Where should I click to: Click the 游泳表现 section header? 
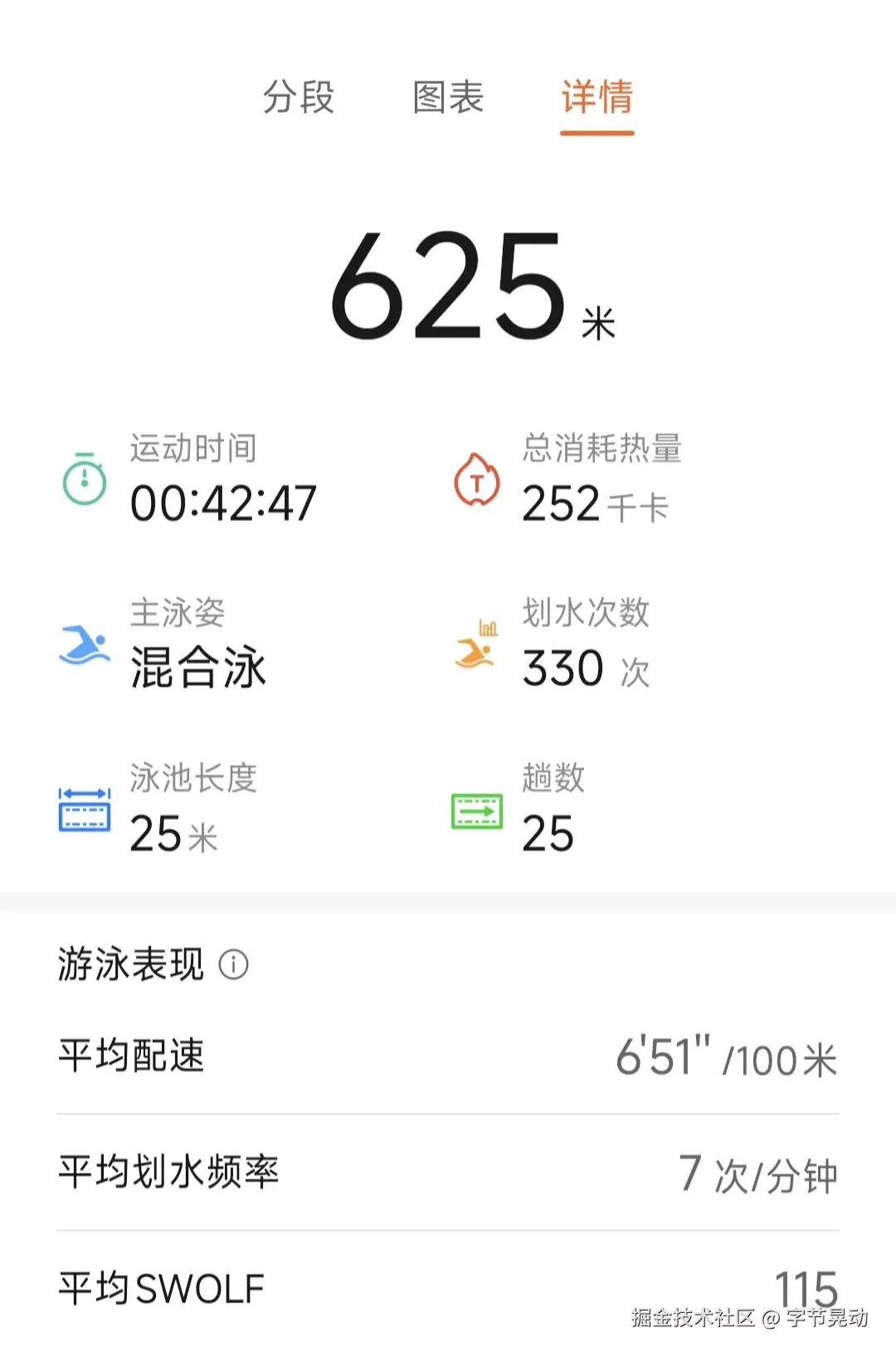tap(129, 964)
